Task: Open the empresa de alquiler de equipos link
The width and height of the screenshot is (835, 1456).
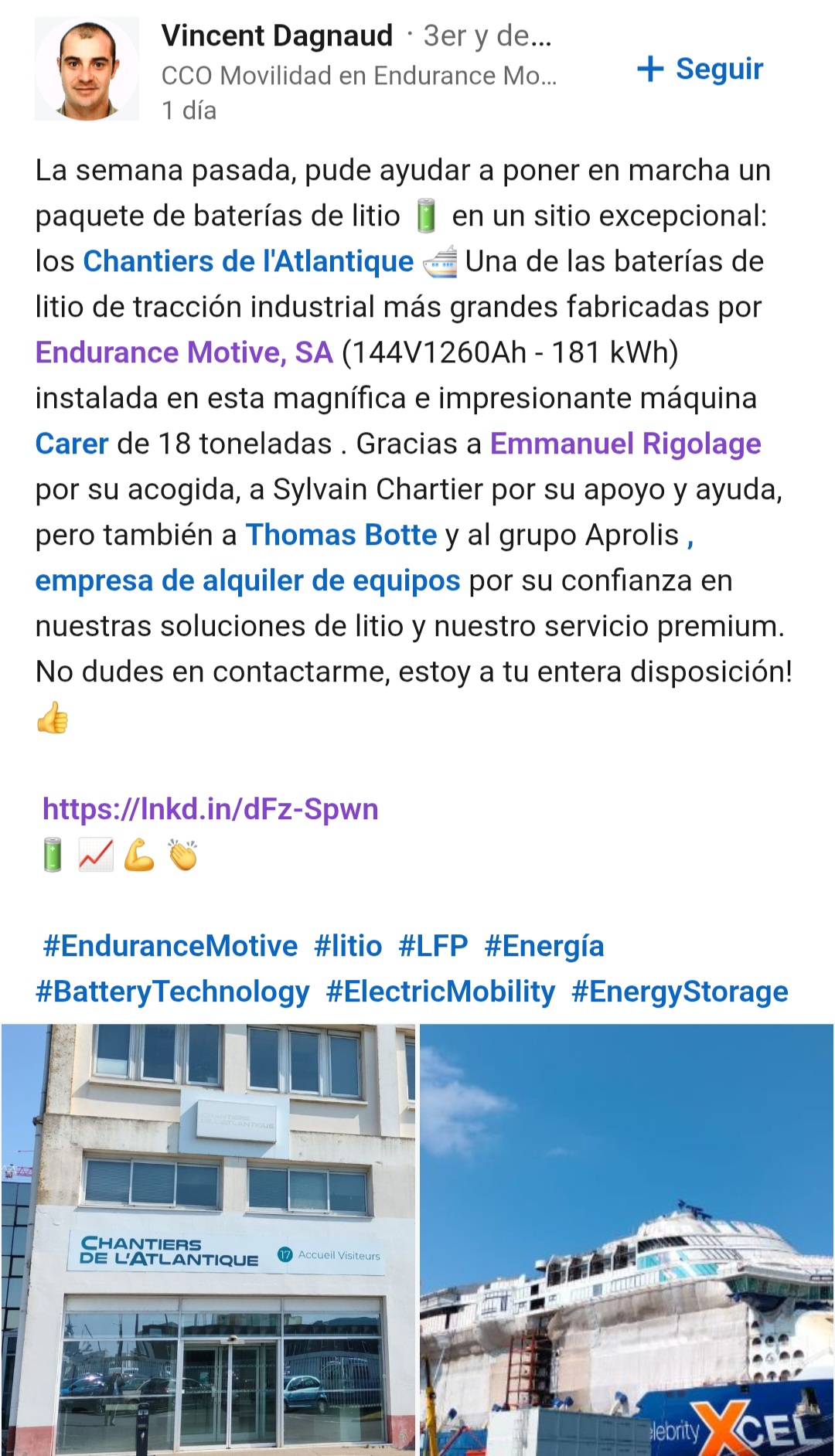Action: click(x=247, y=580)
